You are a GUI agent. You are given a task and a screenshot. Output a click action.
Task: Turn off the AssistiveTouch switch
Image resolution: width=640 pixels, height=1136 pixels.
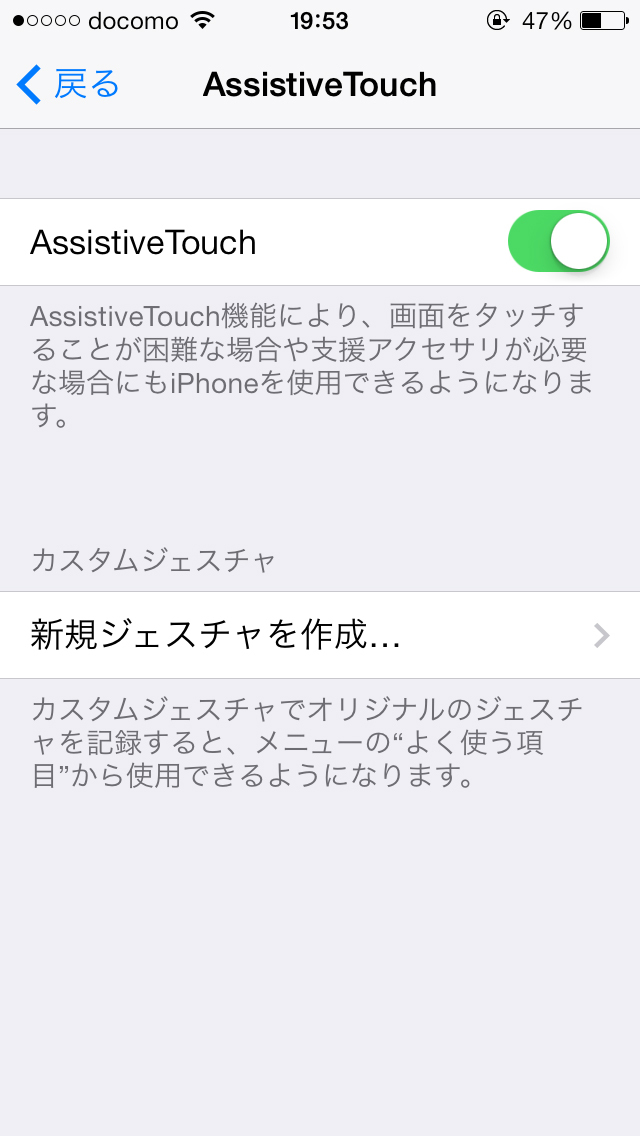point(558,242)
